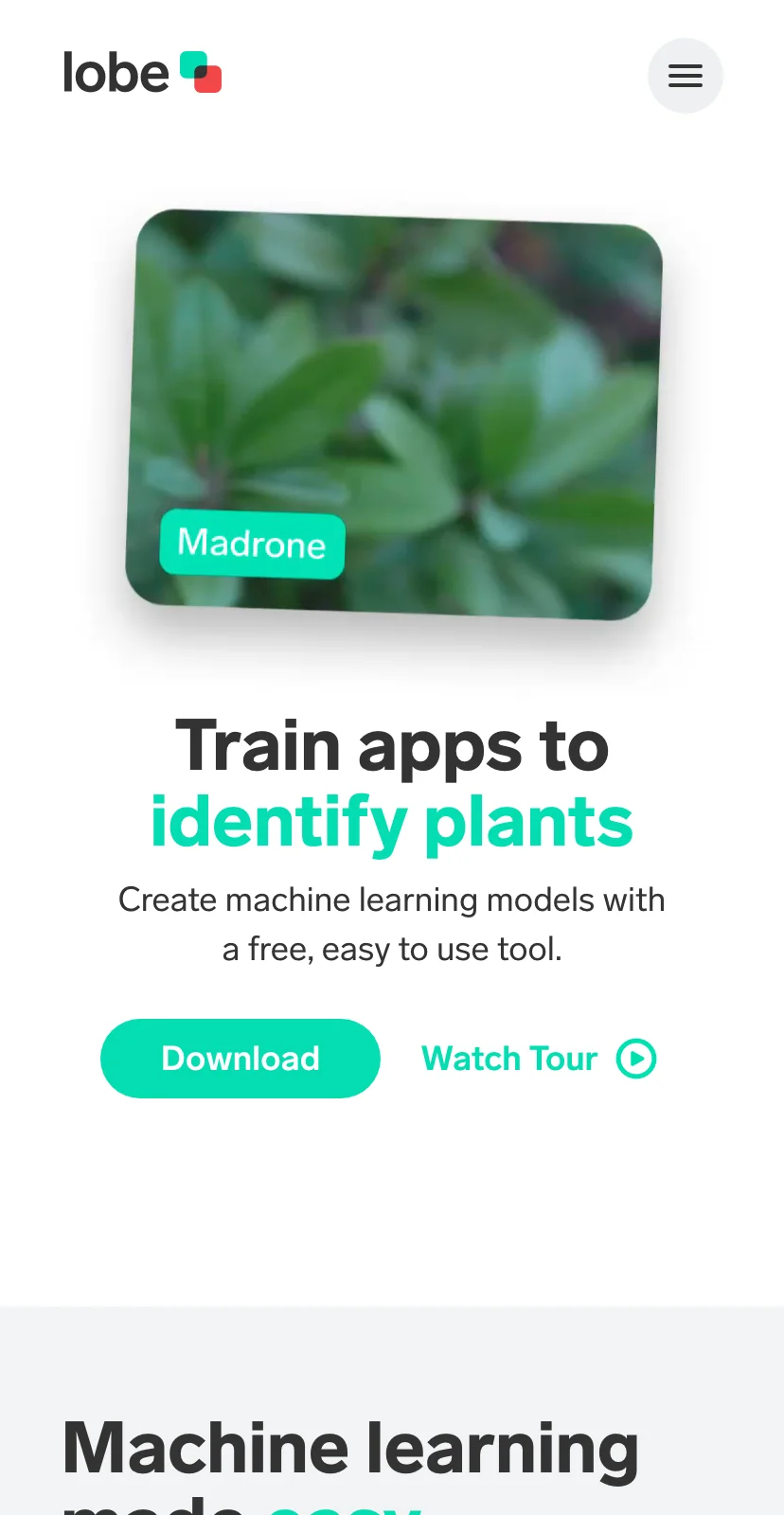The width and height of the screenshot is (784, 1515).
Task: Tap the Download button
Action: (x=241, y=1059)
